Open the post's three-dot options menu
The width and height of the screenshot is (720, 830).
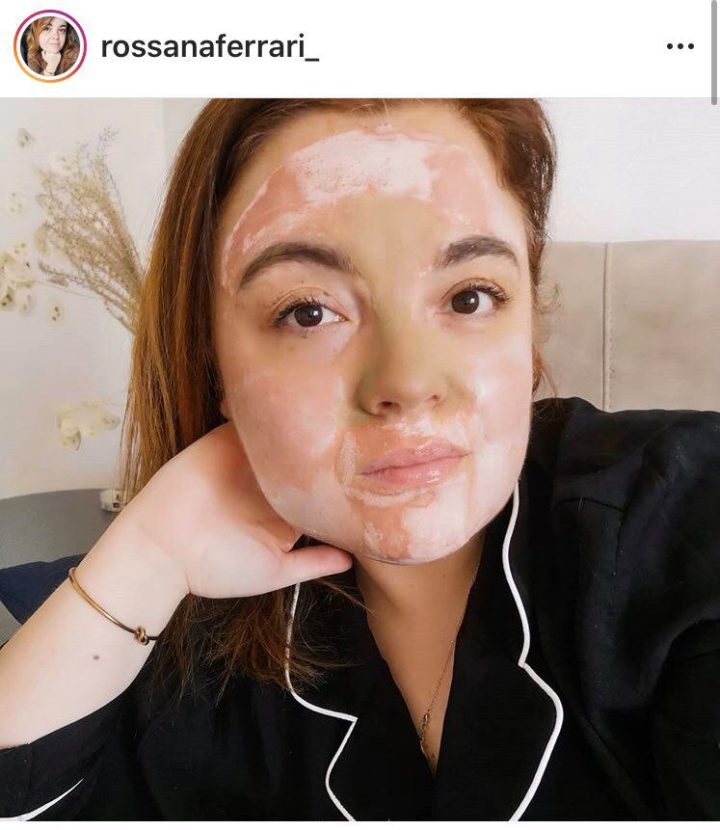[x=679, y=47]
